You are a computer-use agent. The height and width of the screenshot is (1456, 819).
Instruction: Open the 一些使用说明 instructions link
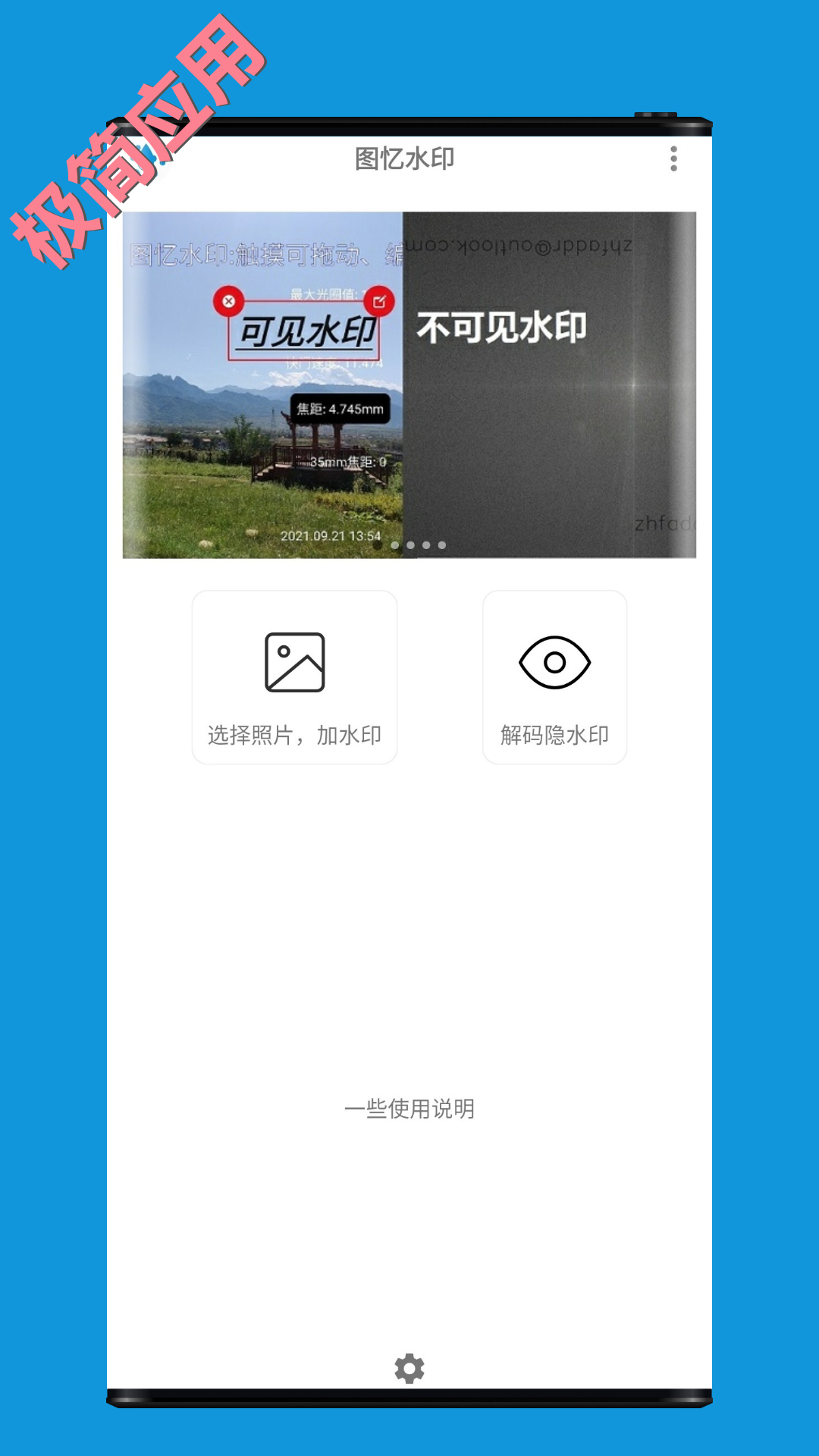[x=409, y=1108]
